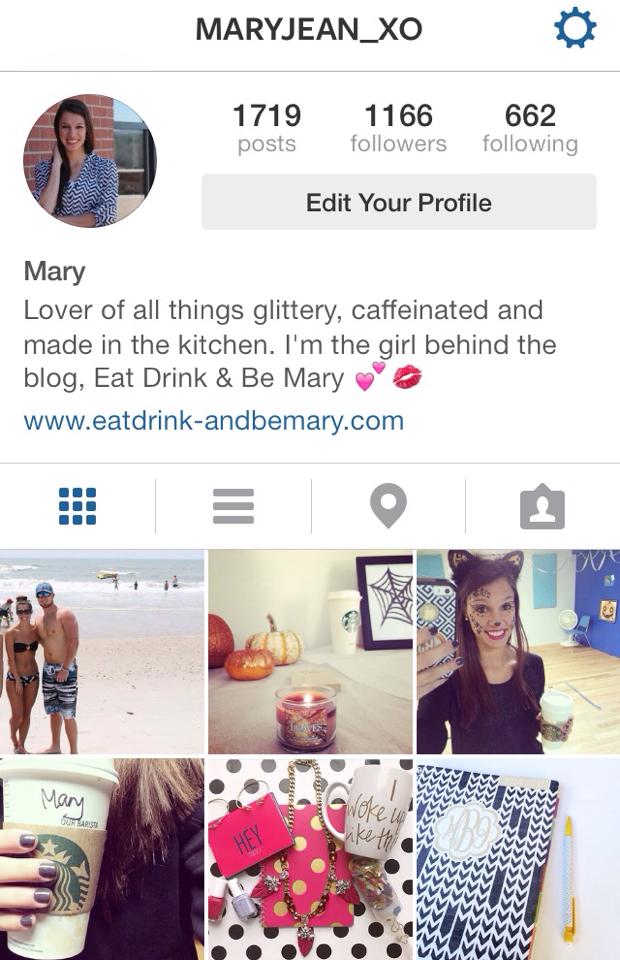Open the beach couple photo
Screen dimensions: 620x960
coord(102,651)
